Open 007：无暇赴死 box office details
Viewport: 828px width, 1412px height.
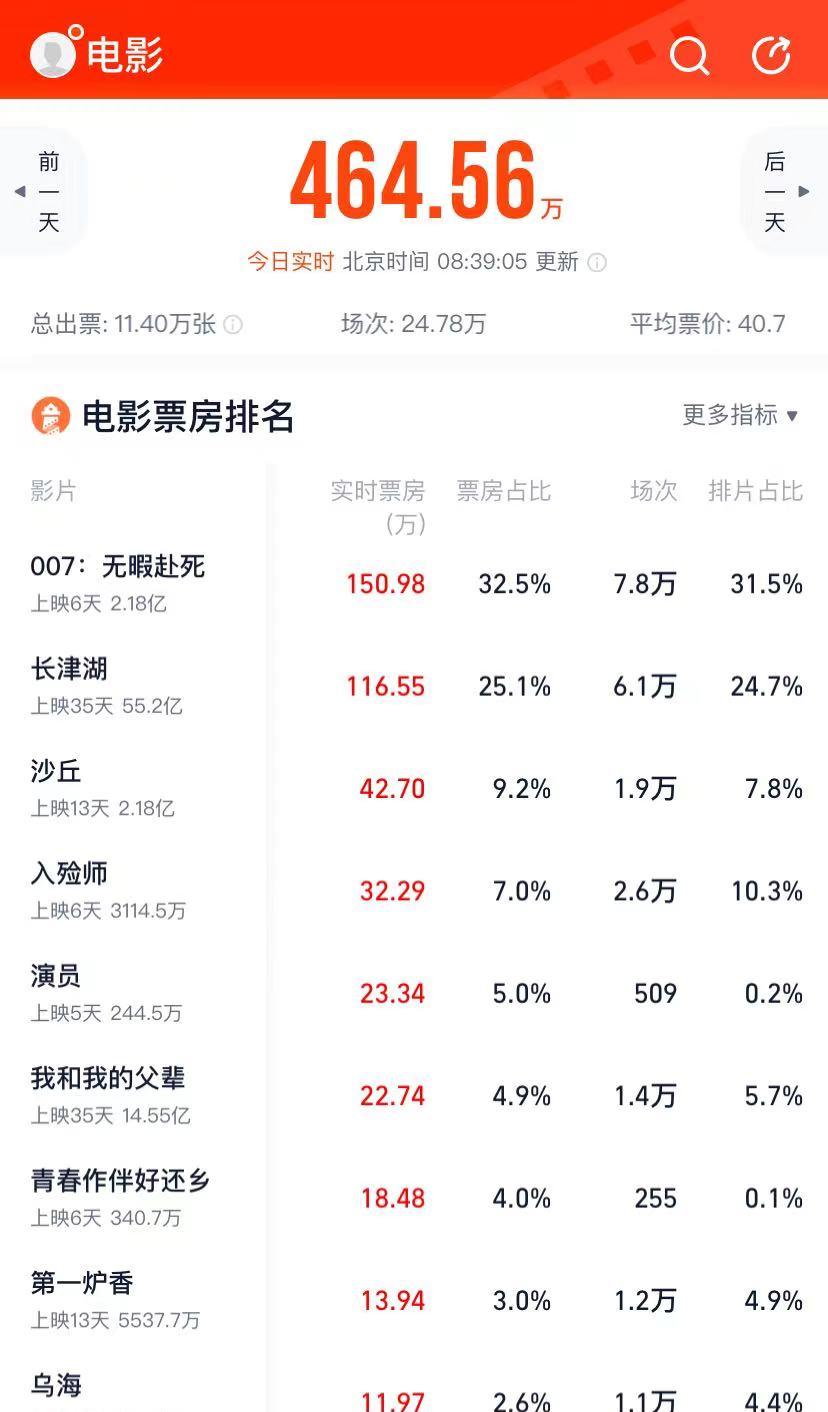click(414, 584)
